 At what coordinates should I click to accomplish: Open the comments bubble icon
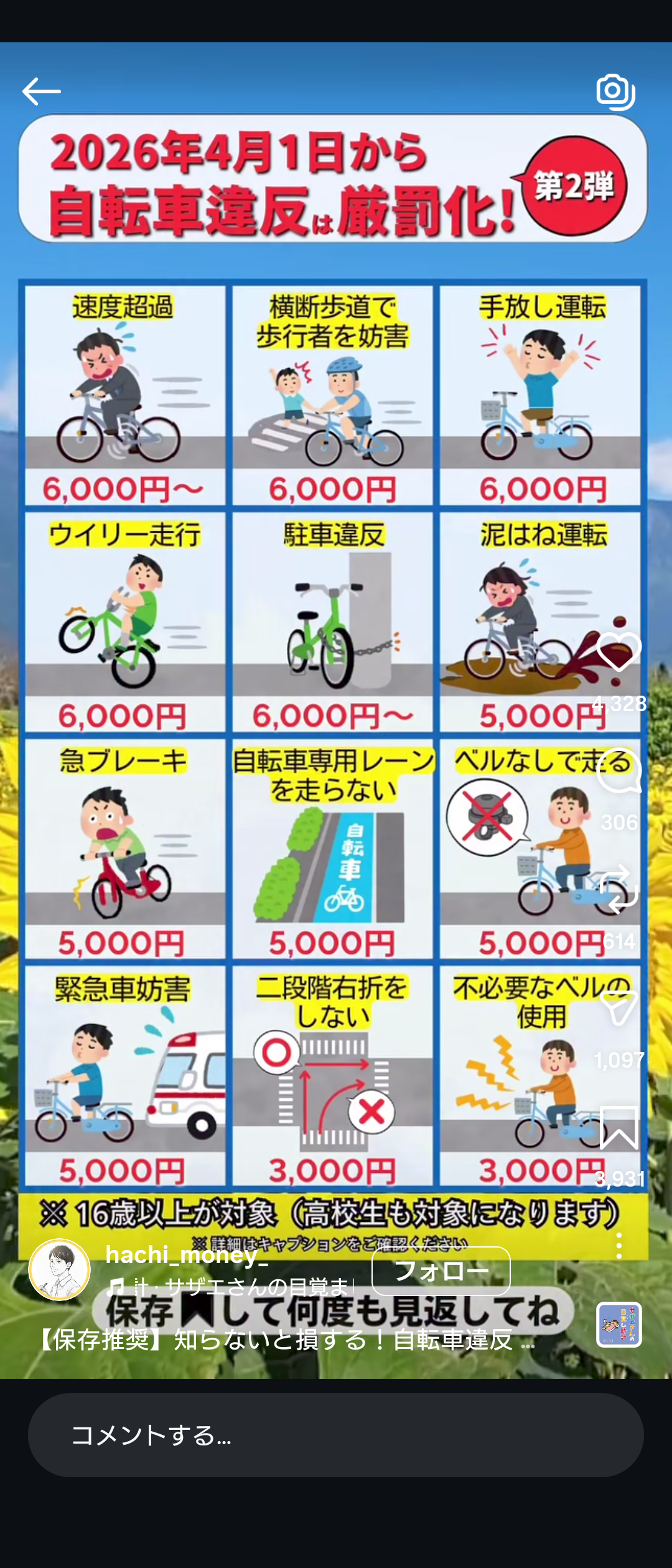[618, 771]
